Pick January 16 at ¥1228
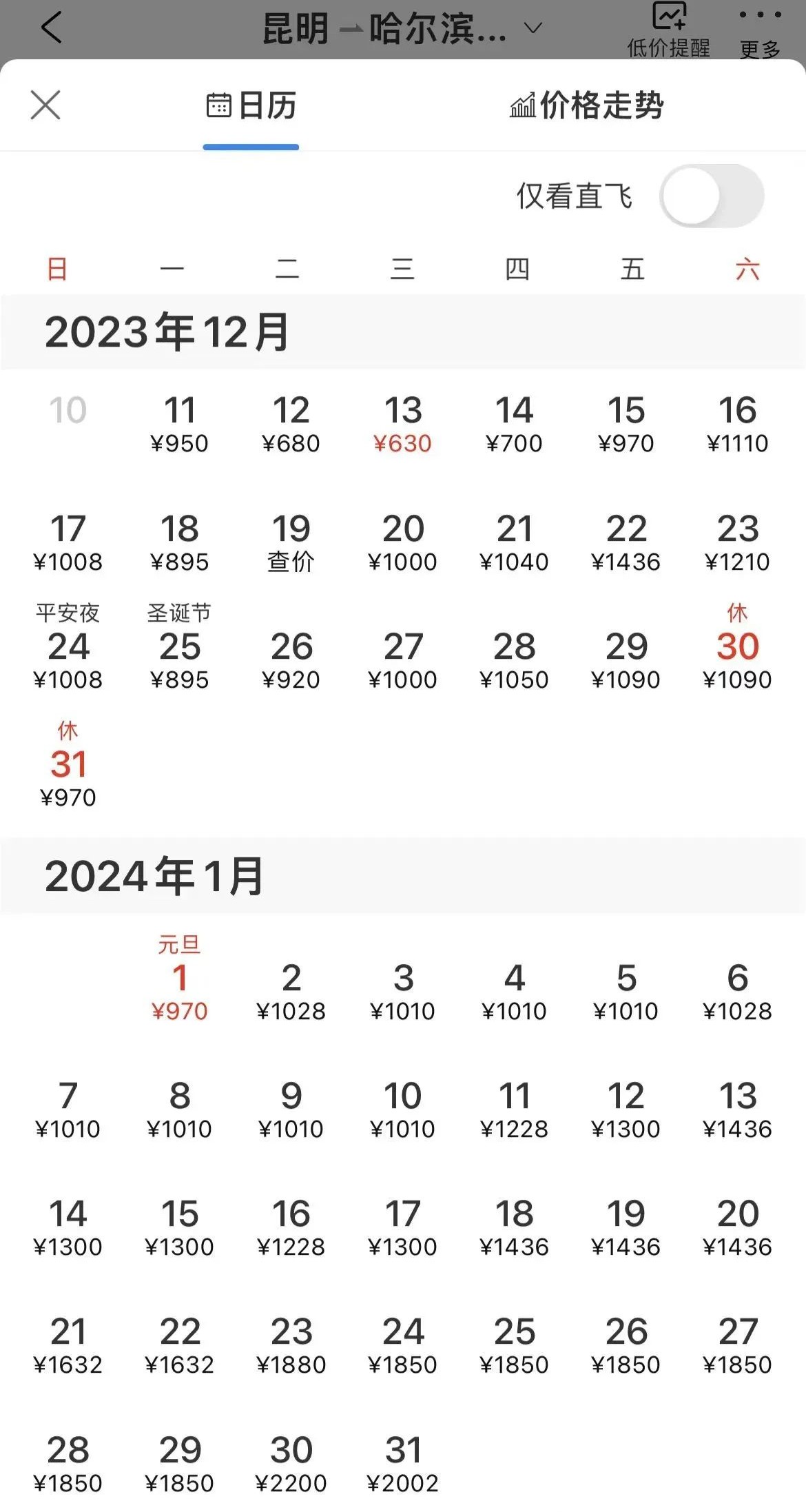806x1512 pixels. [x=291, y=1227]
